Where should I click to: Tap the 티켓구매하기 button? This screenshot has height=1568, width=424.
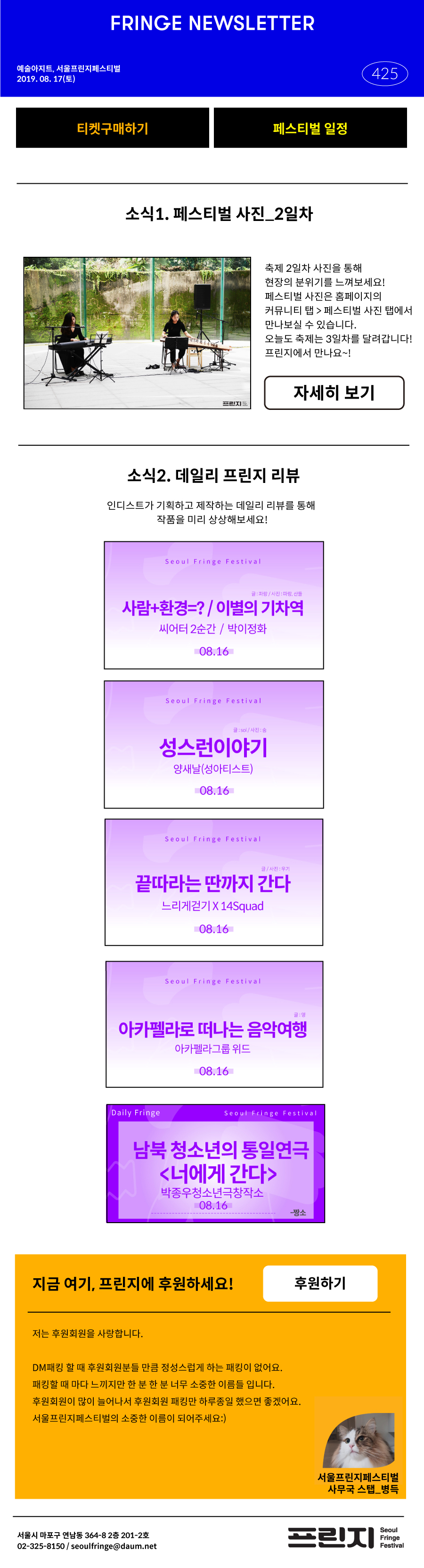point(113,128)
